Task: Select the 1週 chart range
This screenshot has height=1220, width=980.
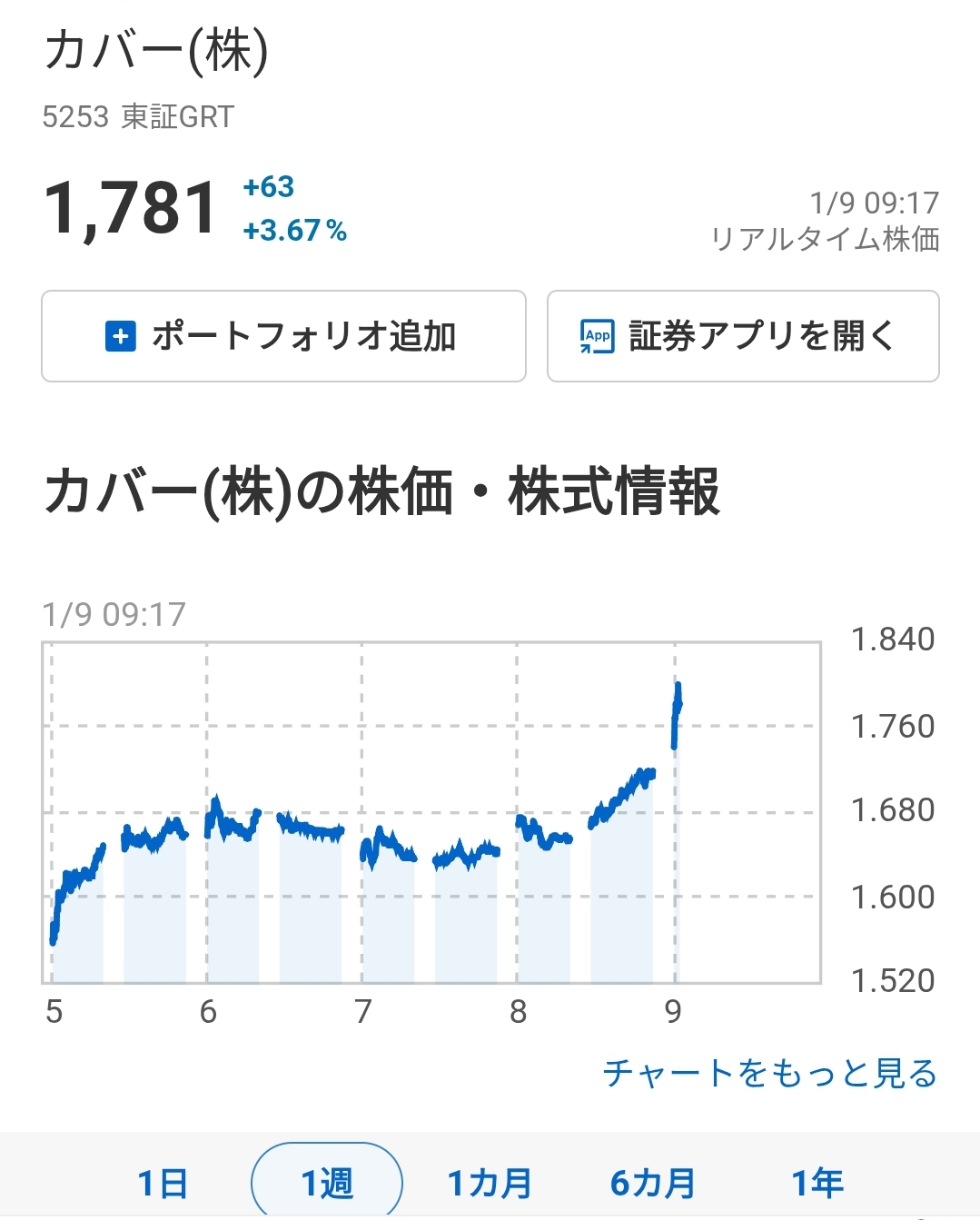Action: 327,1183
